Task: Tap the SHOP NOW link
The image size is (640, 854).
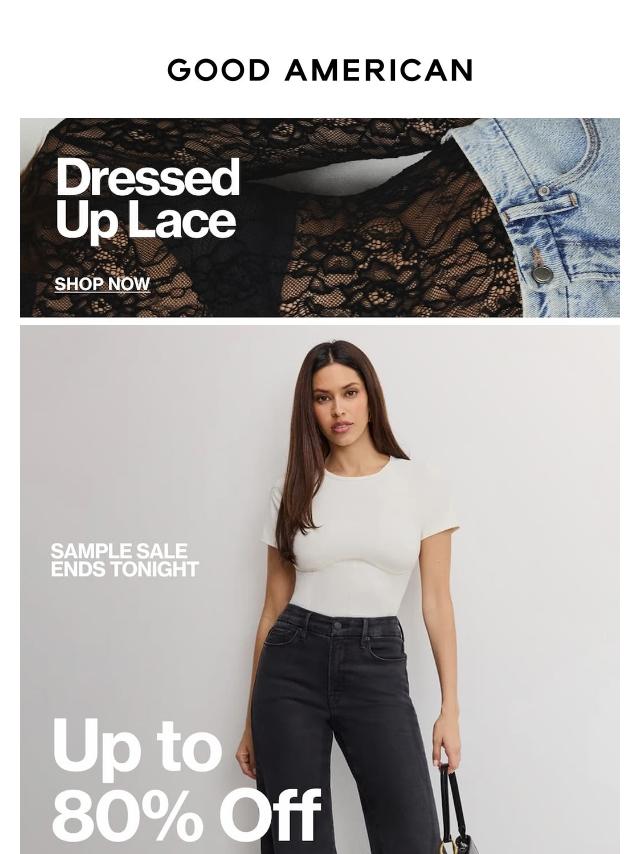Action: (x=102, y=284)
